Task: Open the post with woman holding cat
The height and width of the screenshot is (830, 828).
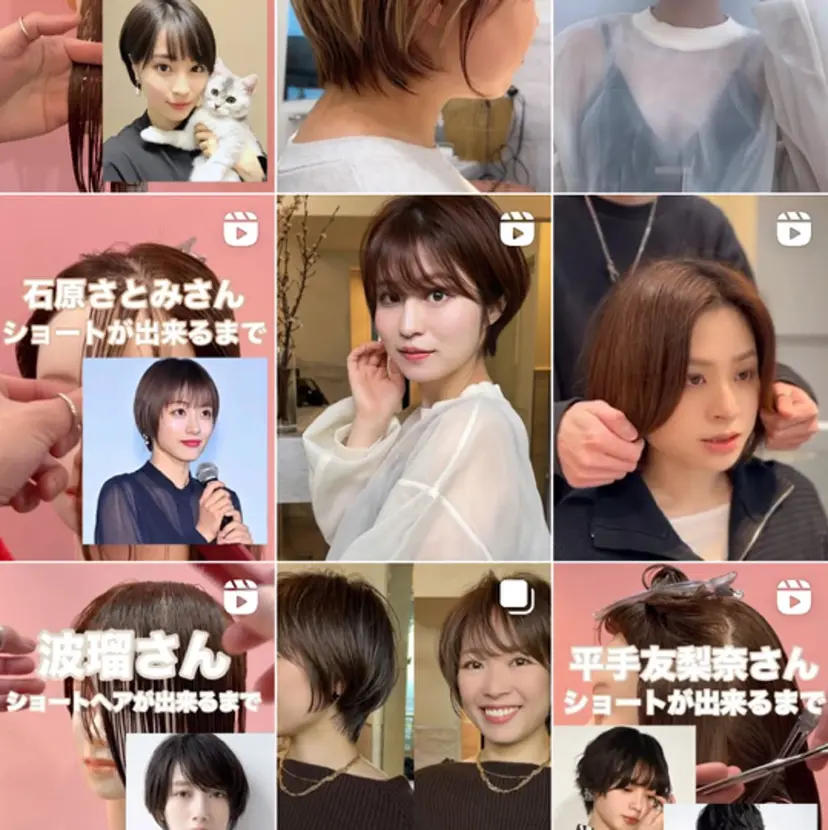Action: click(136, 95)
